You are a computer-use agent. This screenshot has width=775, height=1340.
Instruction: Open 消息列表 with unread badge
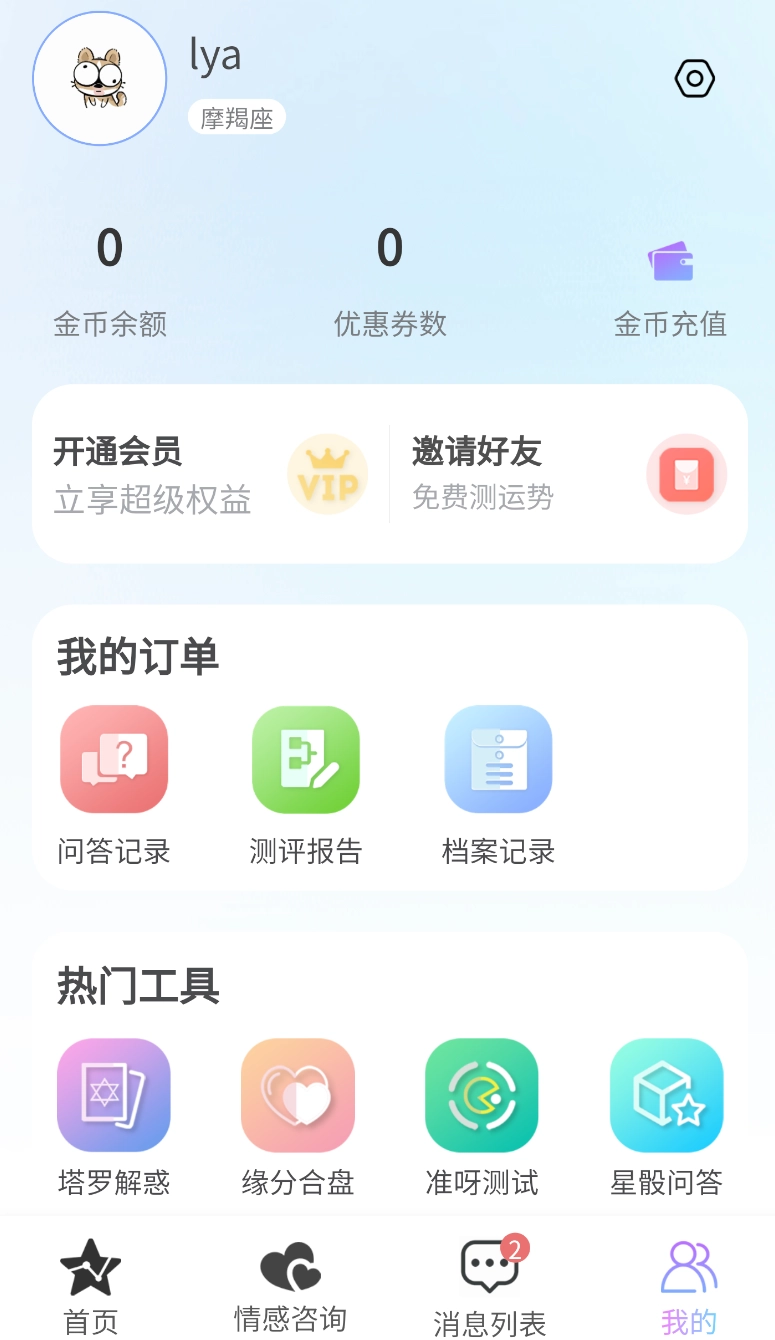click(486, 1285)
